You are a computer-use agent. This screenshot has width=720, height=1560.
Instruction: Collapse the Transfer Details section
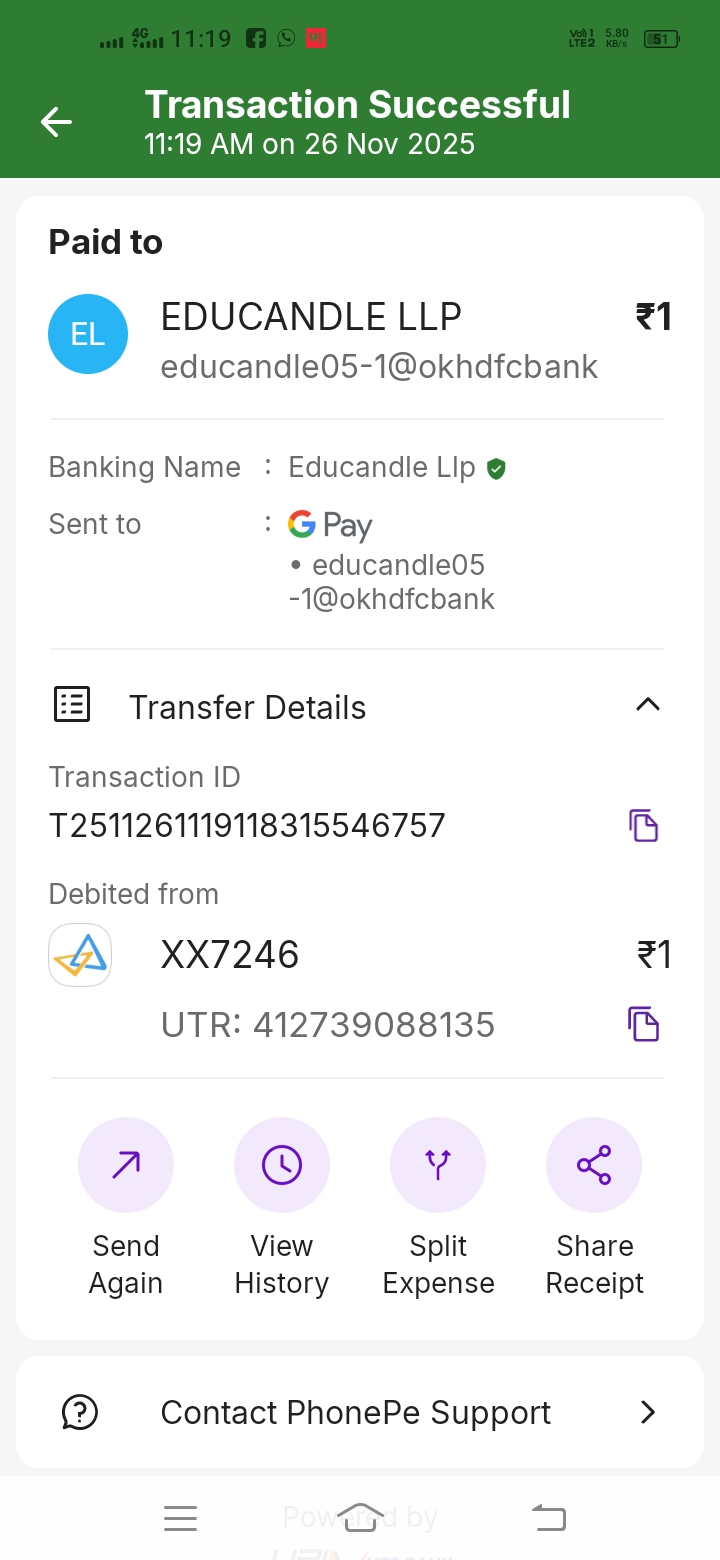(x=648, y=705)
